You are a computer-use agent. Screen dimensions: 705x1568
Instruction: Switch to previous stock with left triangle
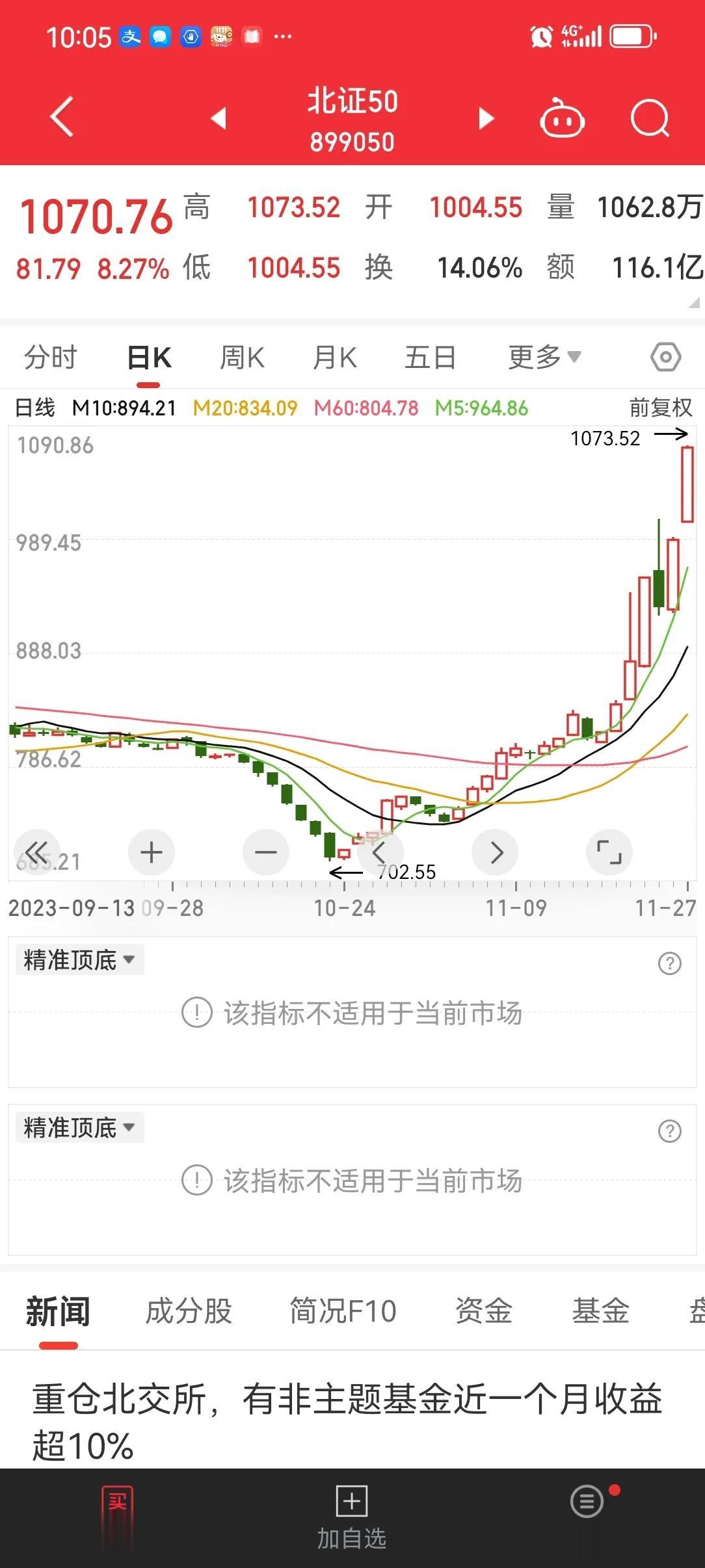point(219,118)
